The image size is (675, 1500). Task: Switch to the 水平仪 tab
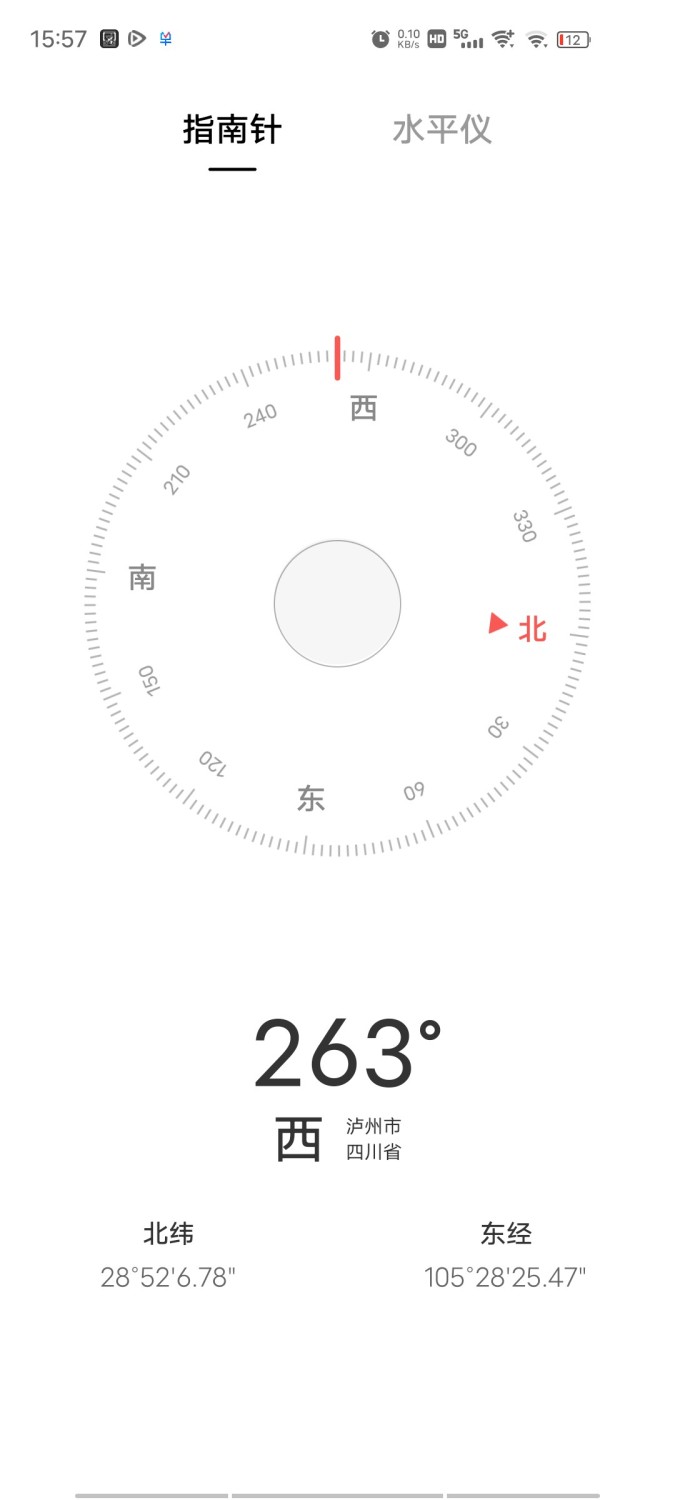(442, 131)
